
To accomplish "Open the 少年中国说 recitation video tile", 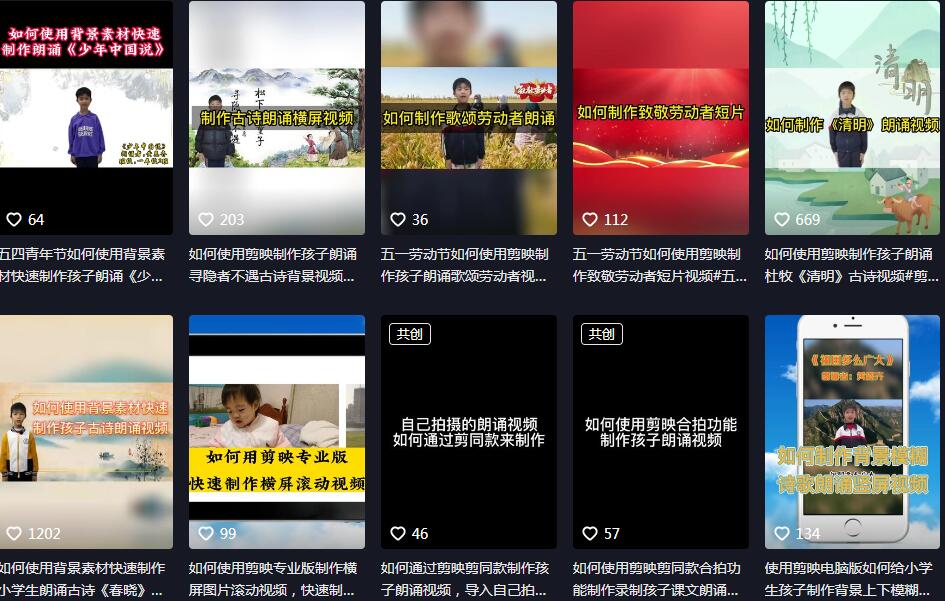I will pyautogui.click(x=85, y=118).
